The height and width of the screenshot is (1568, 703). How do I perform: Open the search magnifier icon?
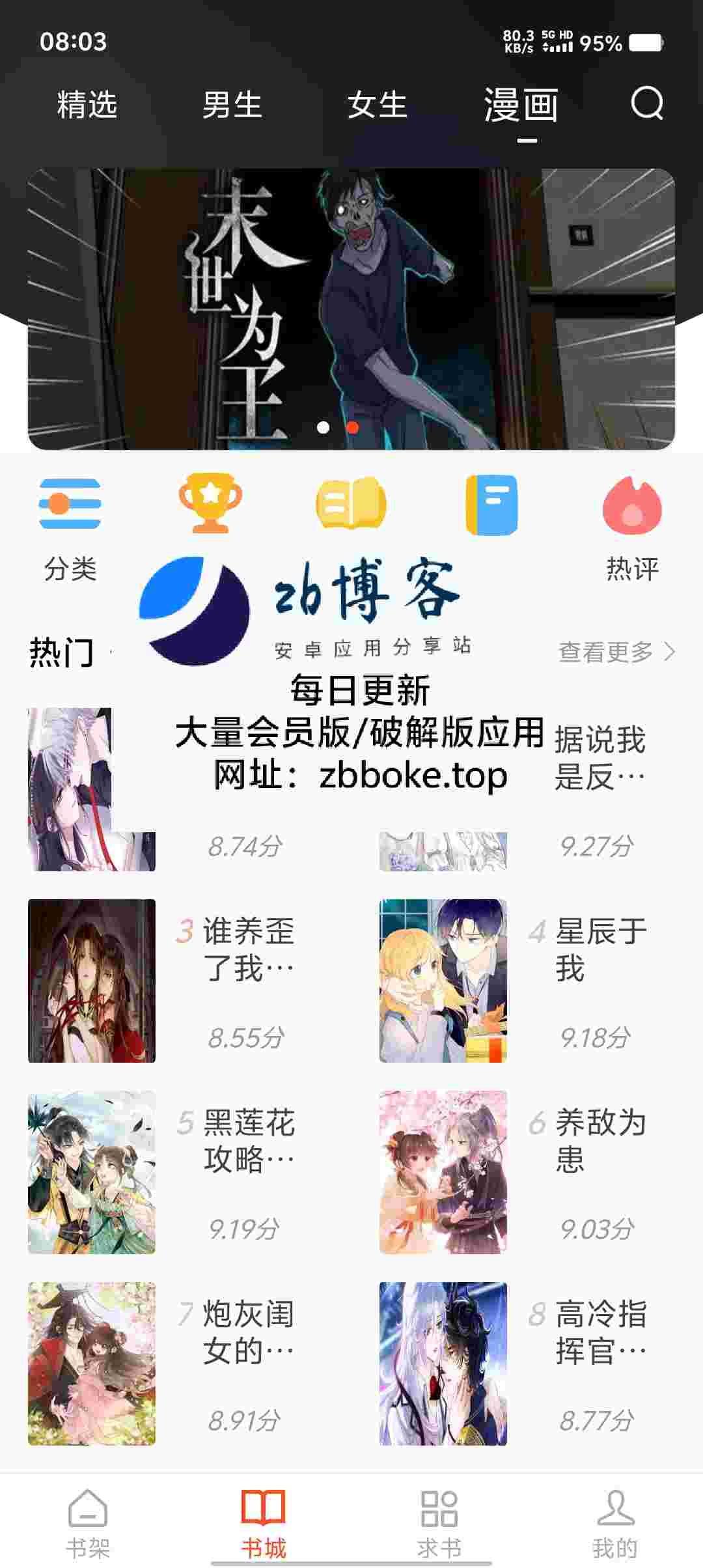pyautogui.click(x=646, y=104)
